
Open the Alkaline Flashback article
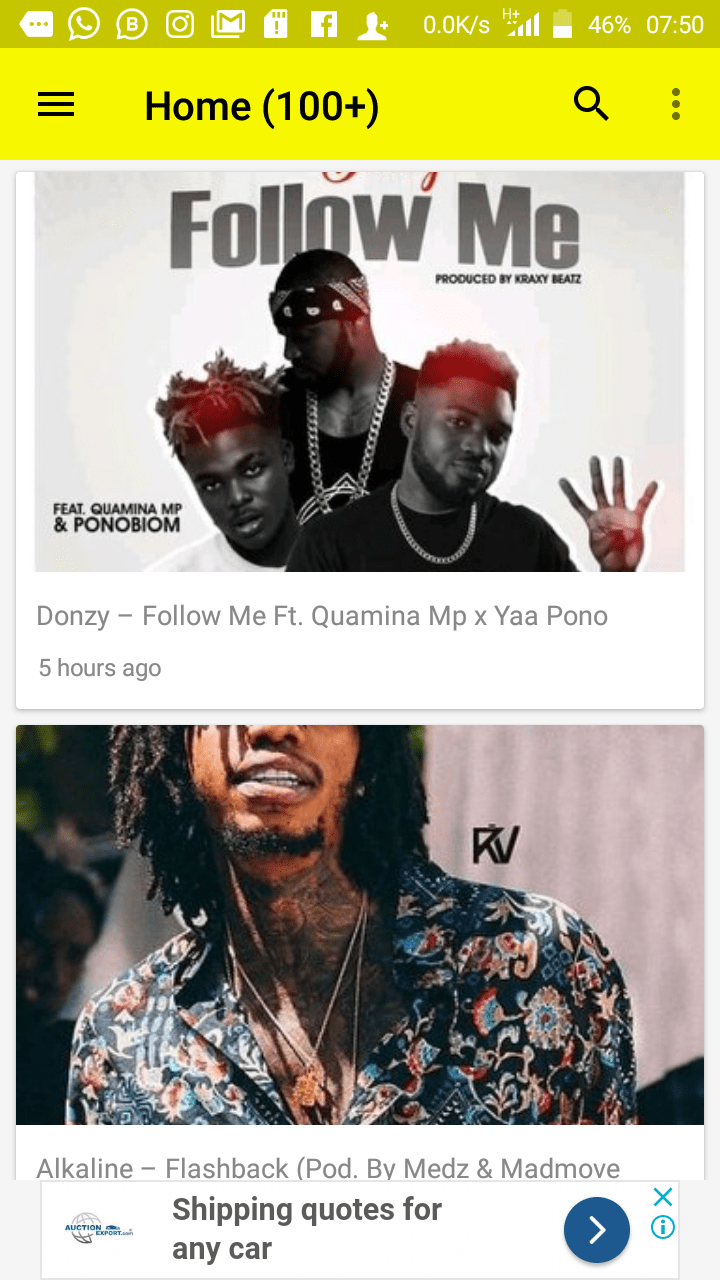(x=328, y=1167)
